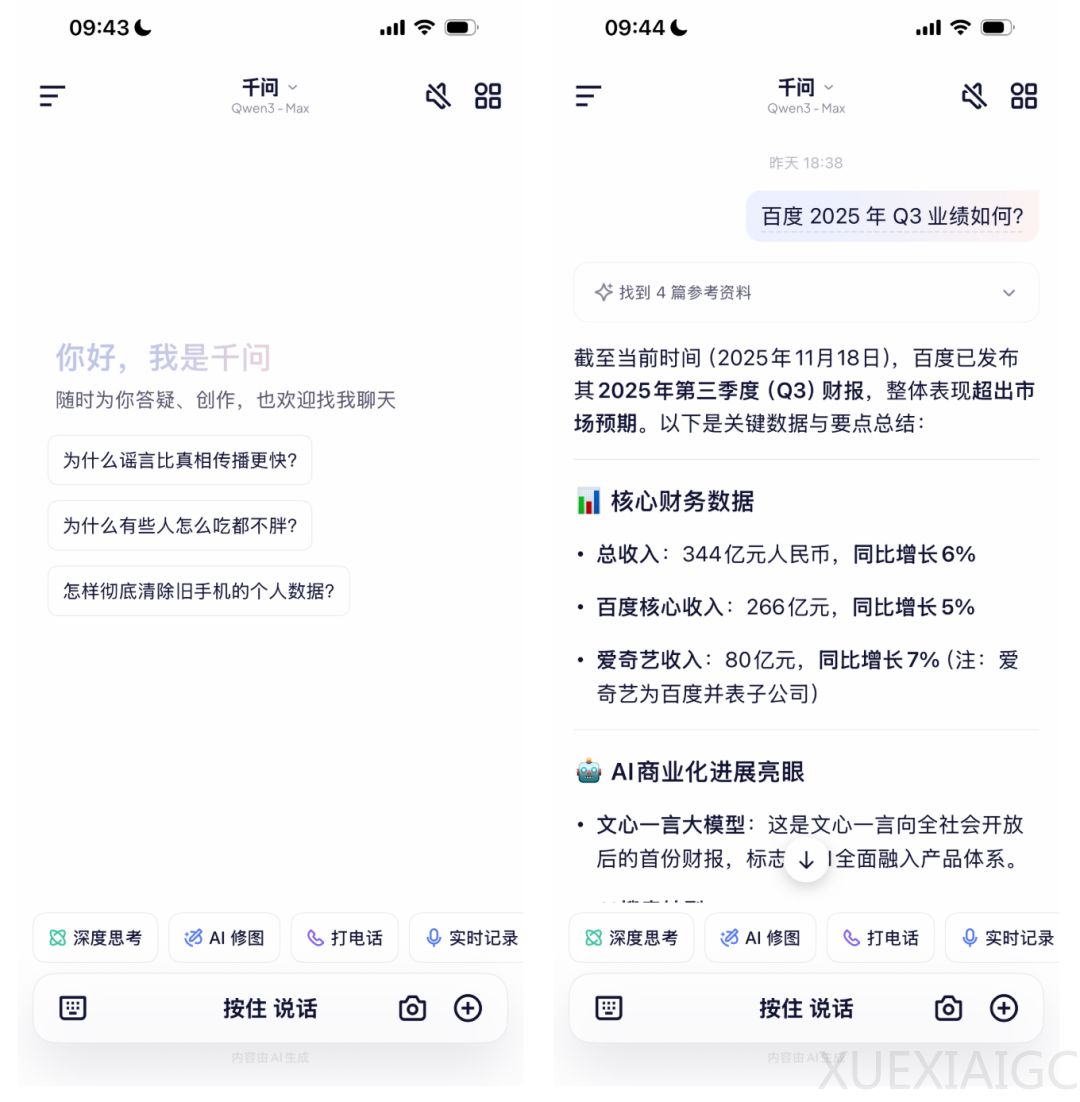This screenshot has height=1102, width=1080.
Task: Open the camera icon in the 百度 Q3 chat
Action: pyautogui.click(x=948, y=1008)
